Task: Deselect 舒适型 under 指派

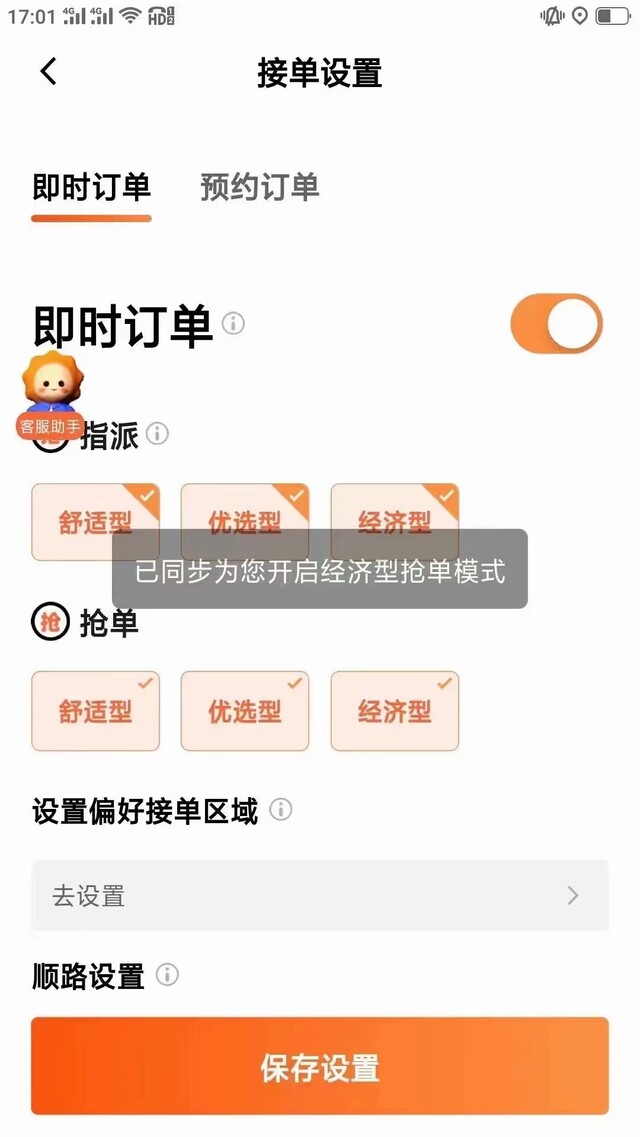Action: (96, 521)
